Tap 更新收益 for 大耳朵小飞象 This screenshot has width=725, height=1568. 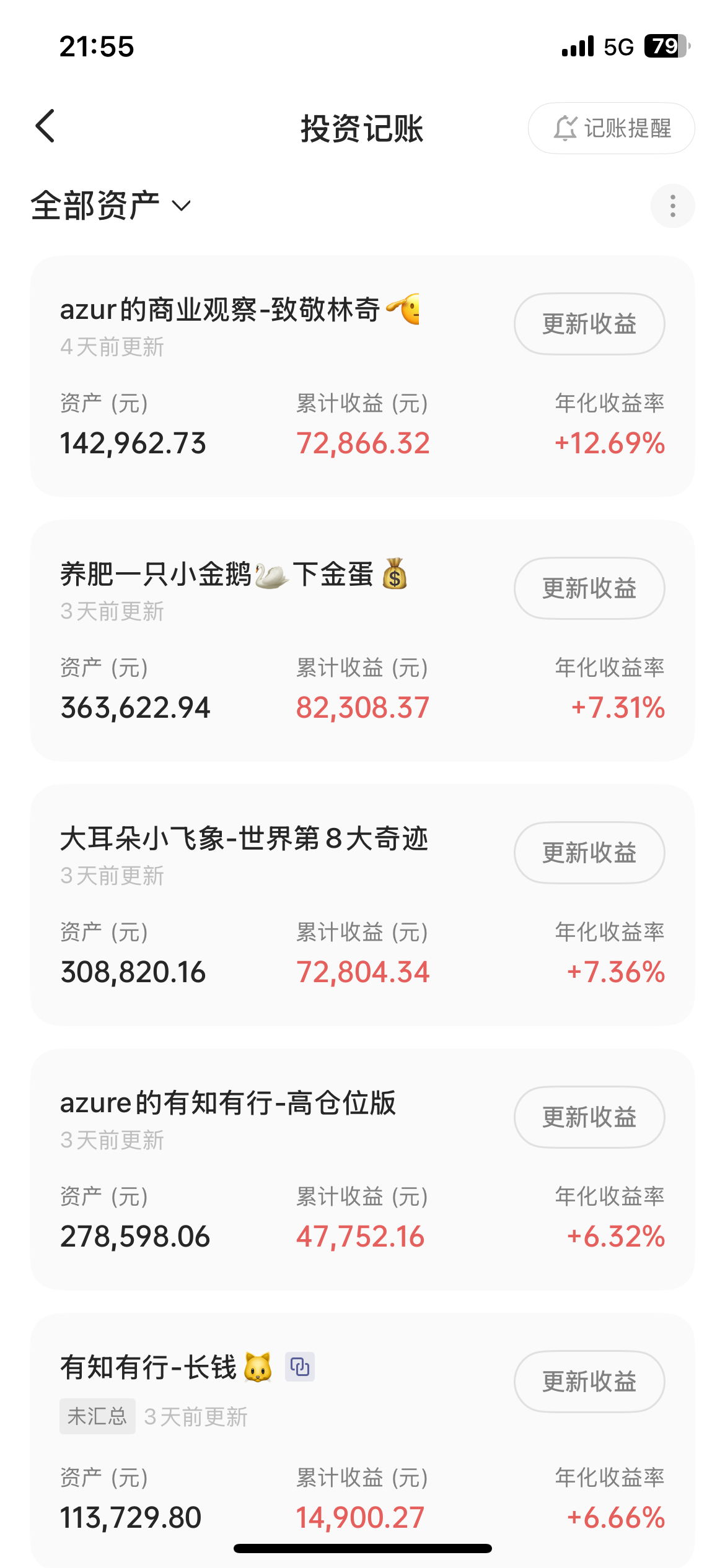[x=589, y=853]
